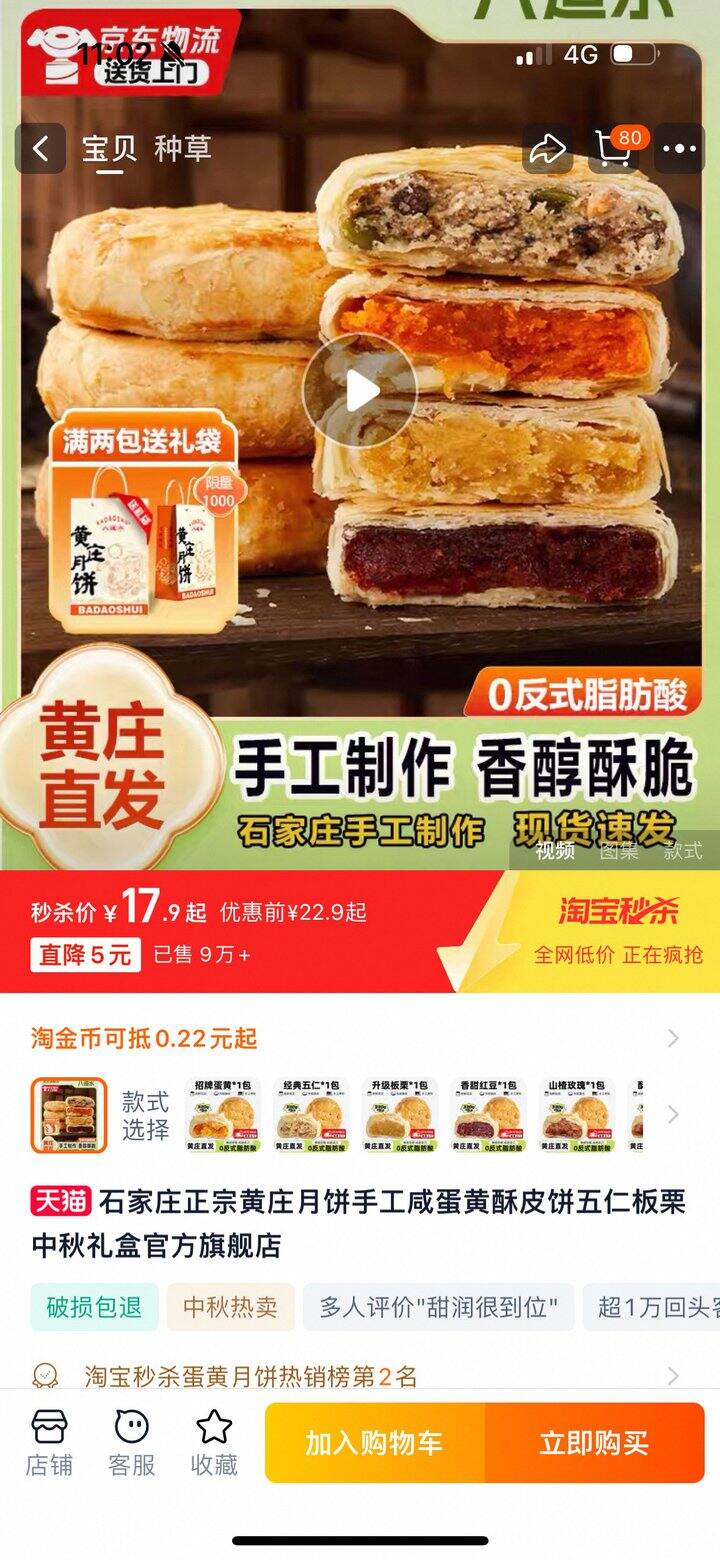Screen dimensions: 720x1560
Task: Switch to the 种草 tab
Action: 182,150
